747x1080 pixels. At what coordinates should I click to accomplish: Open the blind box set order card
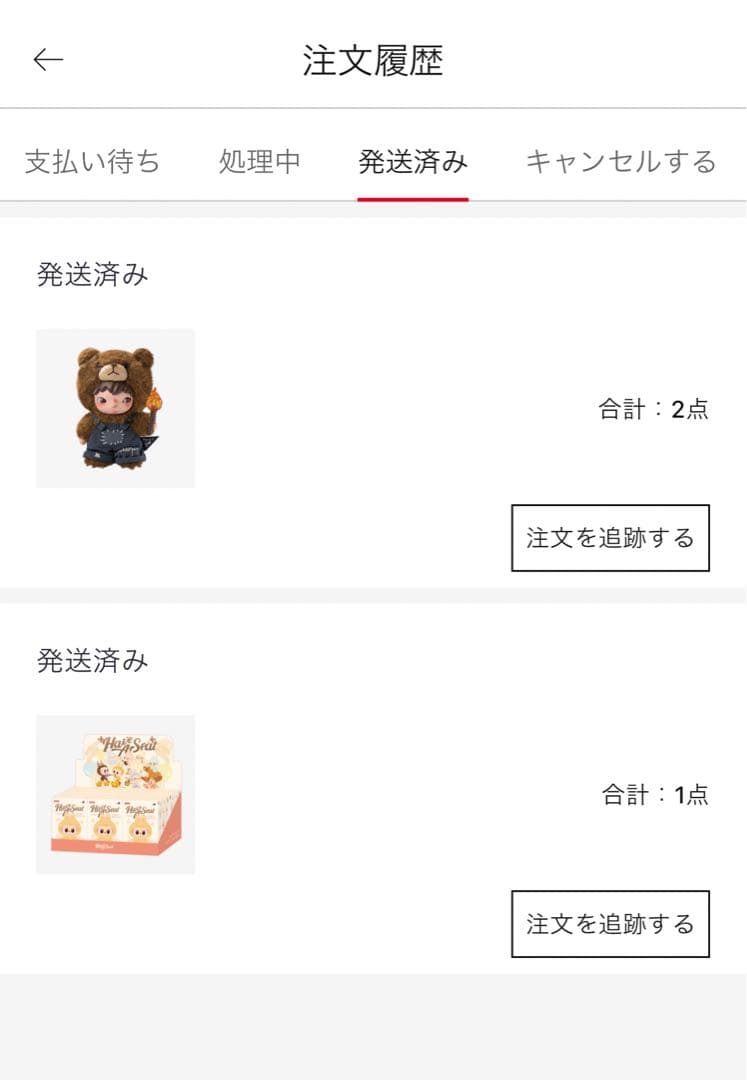tap(116, 795)
